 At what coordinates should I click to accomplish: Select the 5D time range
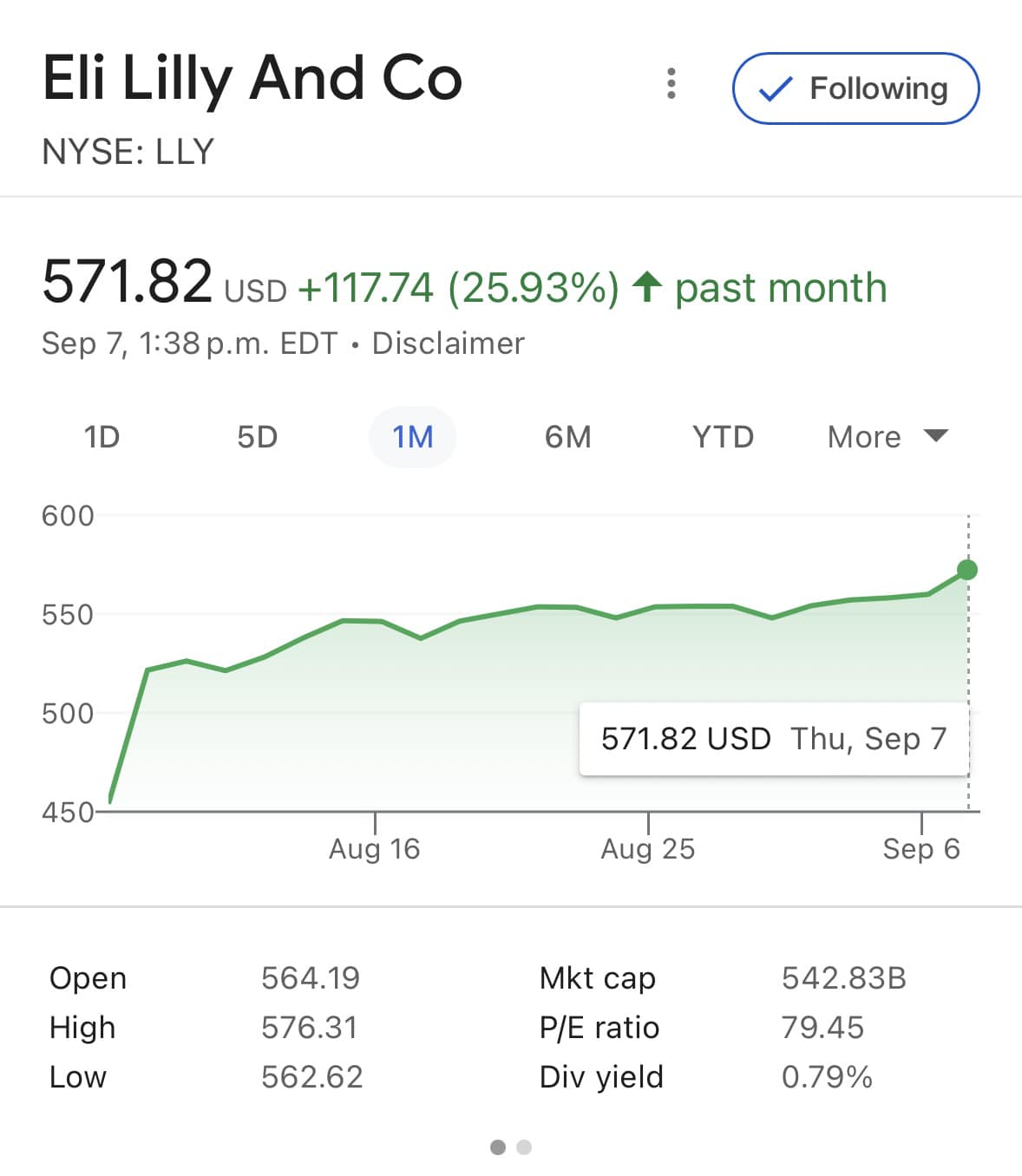click(257, 437)
